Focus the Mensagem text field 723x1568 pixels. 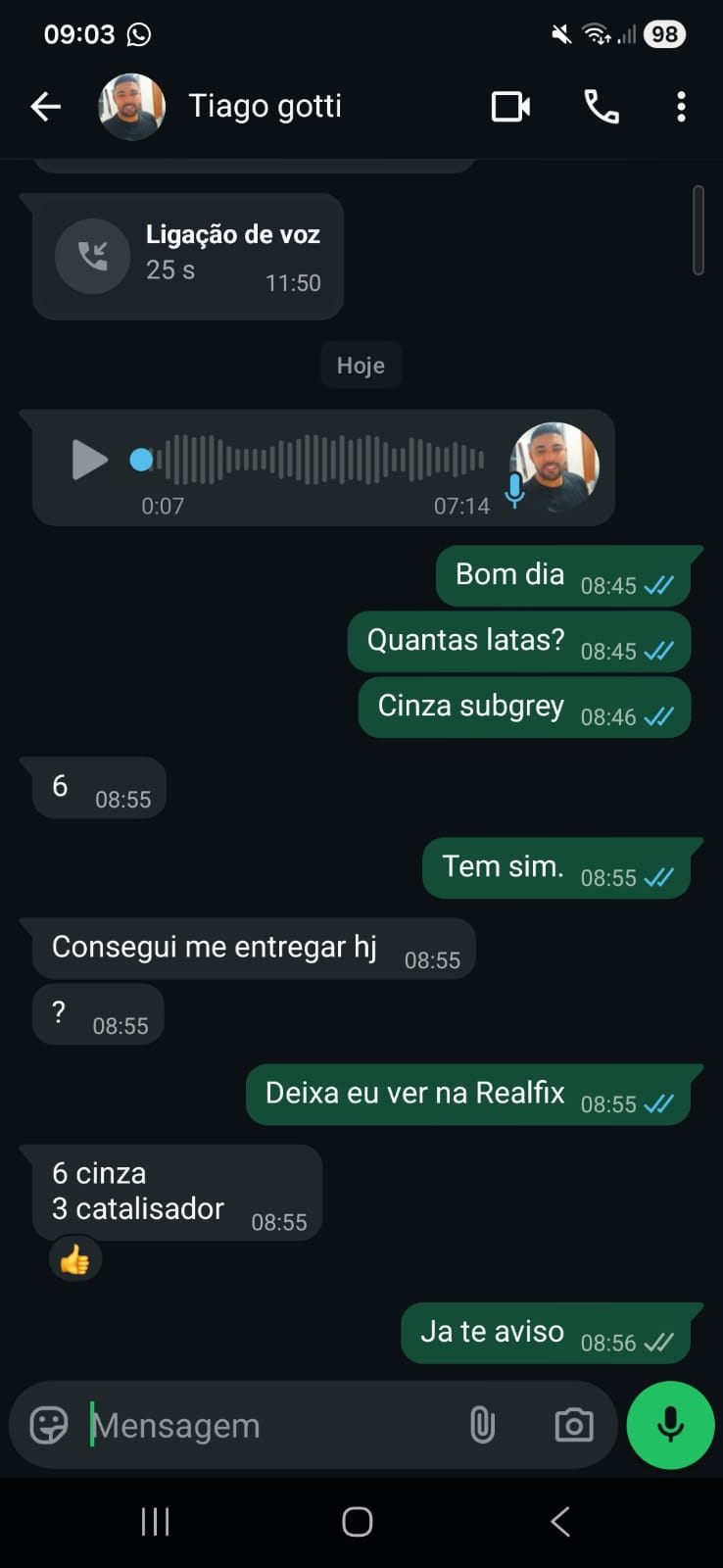[x=265, y=1425]
